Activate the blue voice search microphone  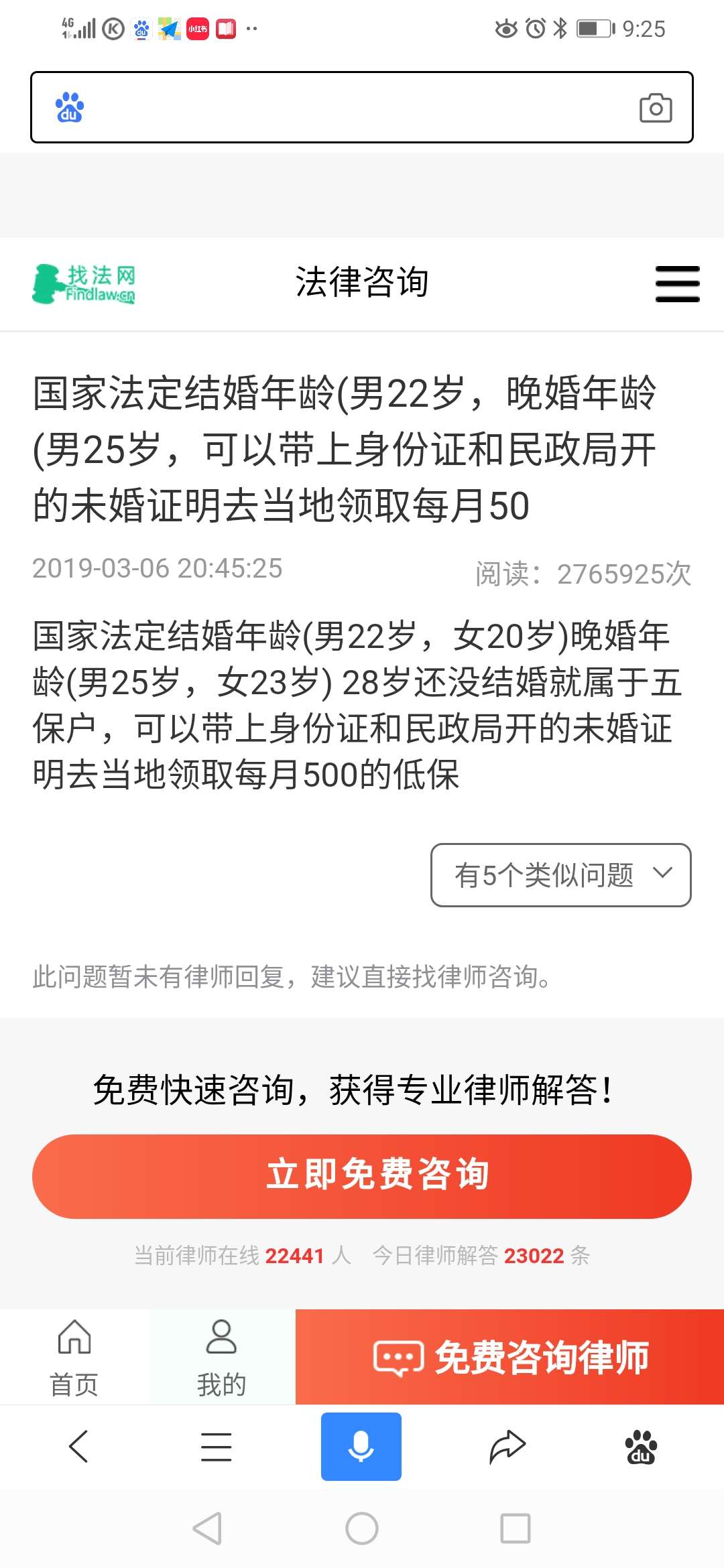tap(361, 1445)
